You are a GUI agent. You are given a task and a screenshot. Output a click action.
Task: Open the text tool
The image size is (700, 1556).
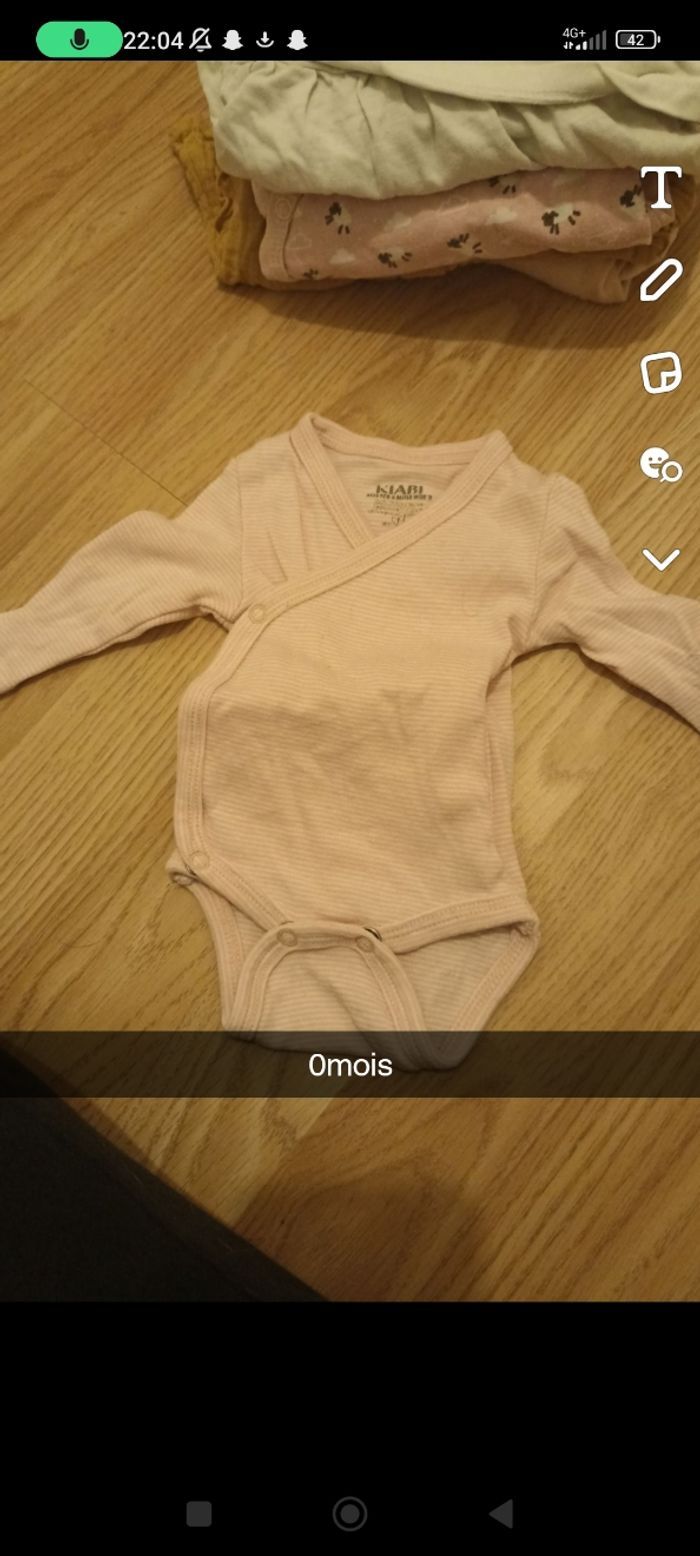661,187
